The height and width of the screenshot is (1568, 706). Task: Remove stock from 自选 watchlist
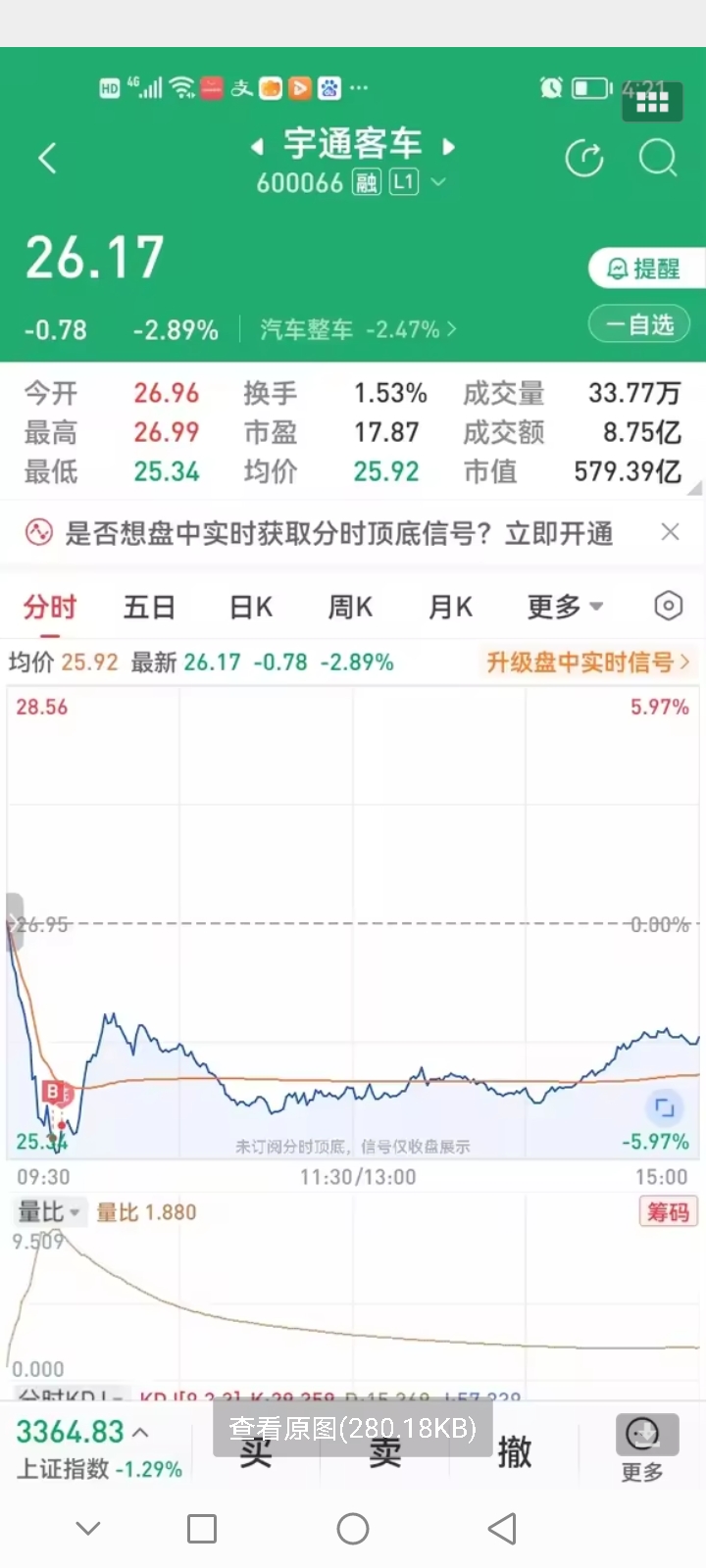pyautogui.click(x=639, y=324)
